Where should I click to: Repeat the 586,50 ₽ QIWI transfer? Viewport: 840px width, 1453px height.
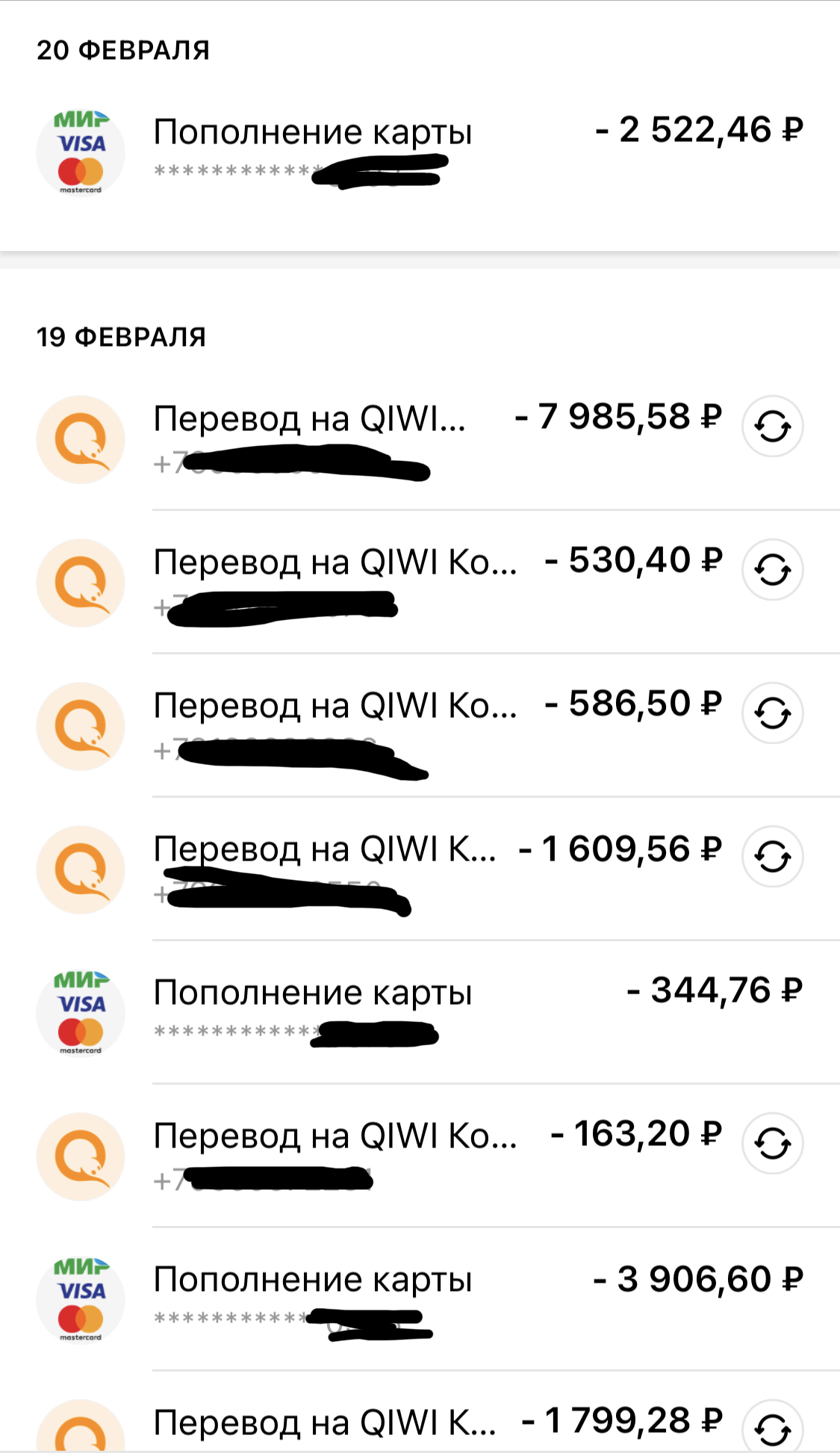[772, 713]
